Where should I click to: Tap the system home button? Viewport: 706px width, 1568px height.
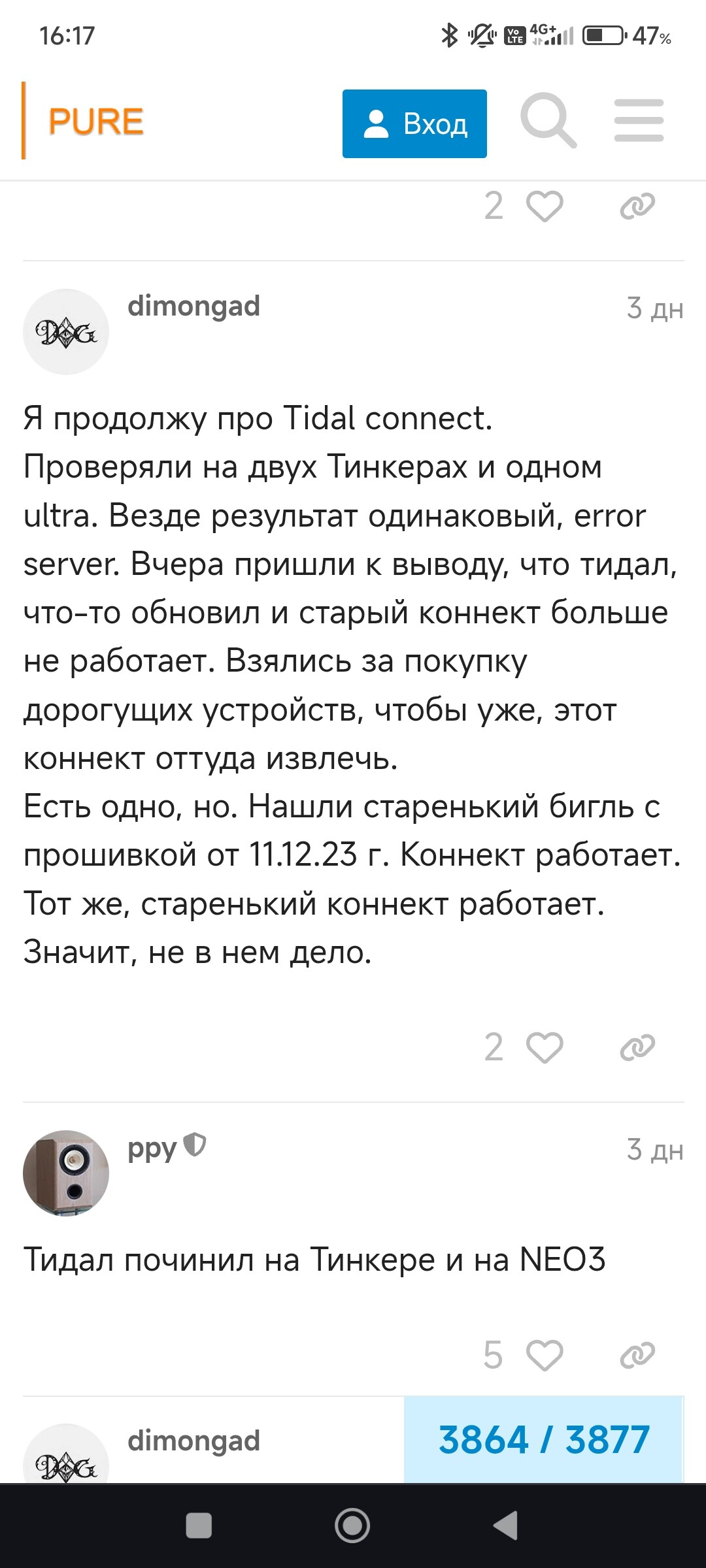click(x=352, y=1526)
